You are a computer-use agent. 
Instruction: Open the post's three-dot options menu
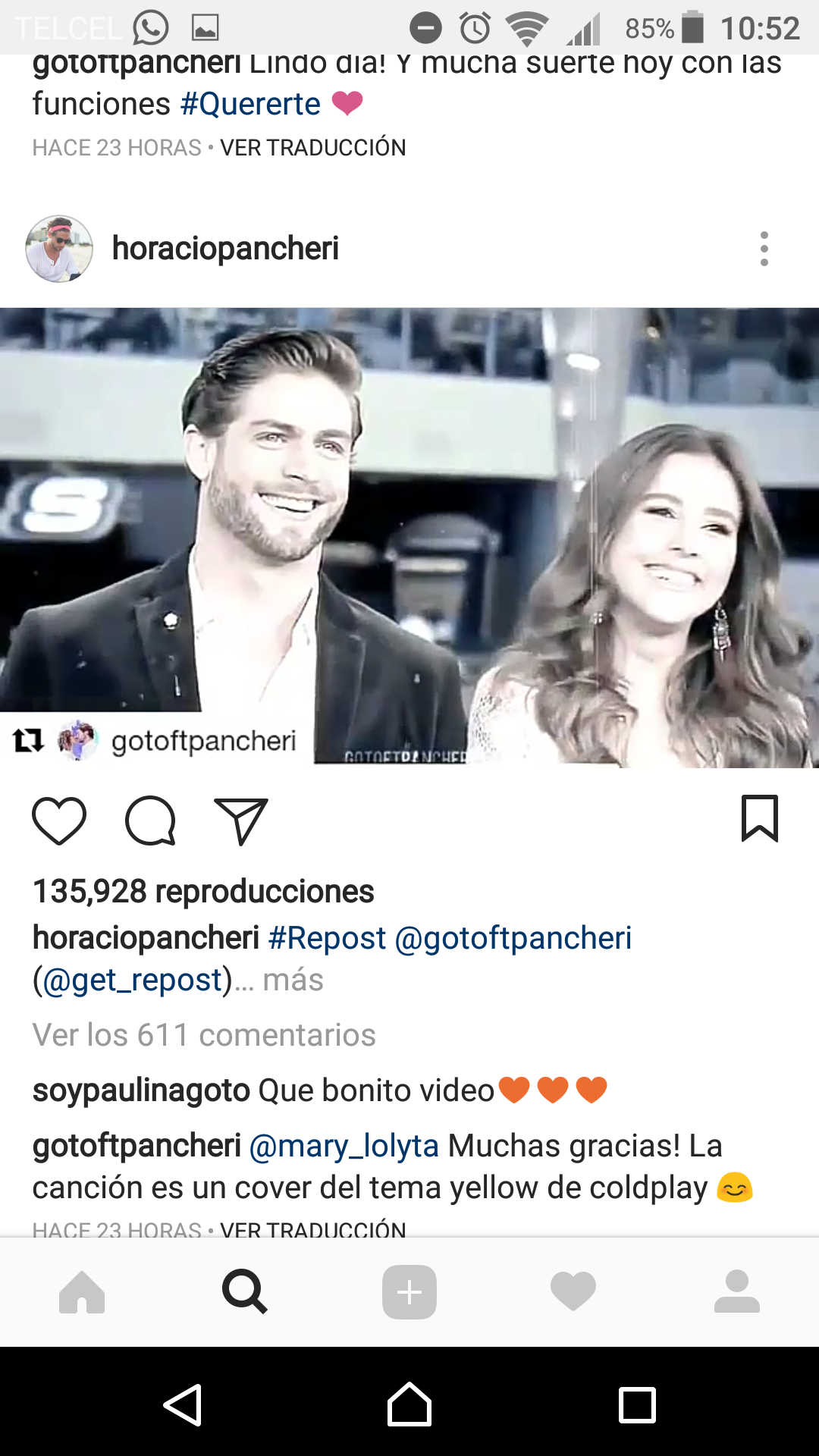(x=764, y=249)
